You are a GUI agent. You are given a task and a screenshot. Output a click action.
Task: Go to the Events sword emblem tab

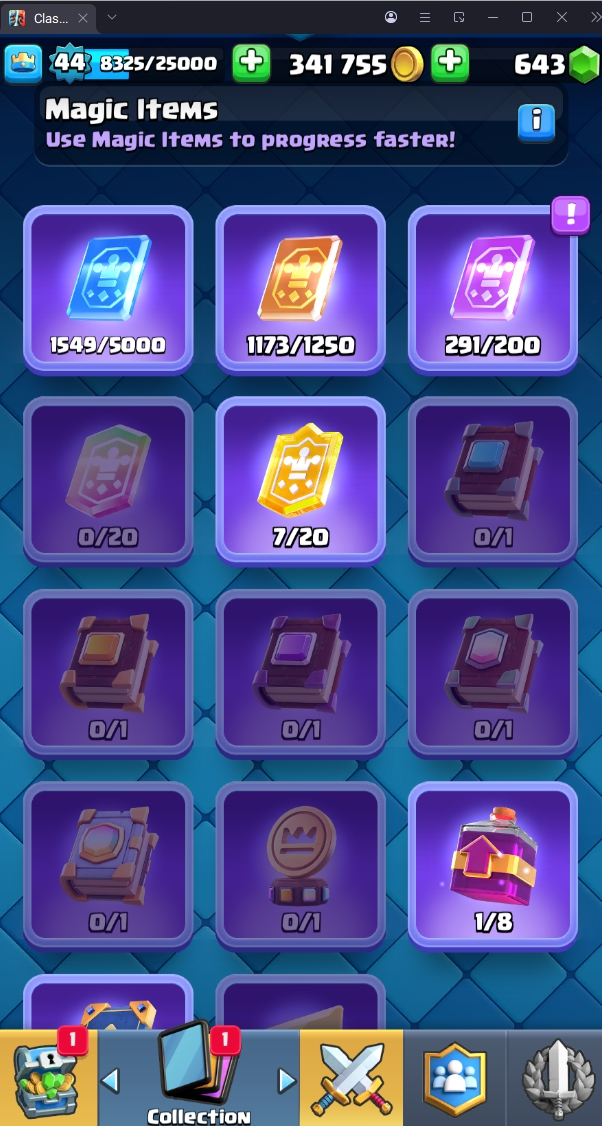554,1078
